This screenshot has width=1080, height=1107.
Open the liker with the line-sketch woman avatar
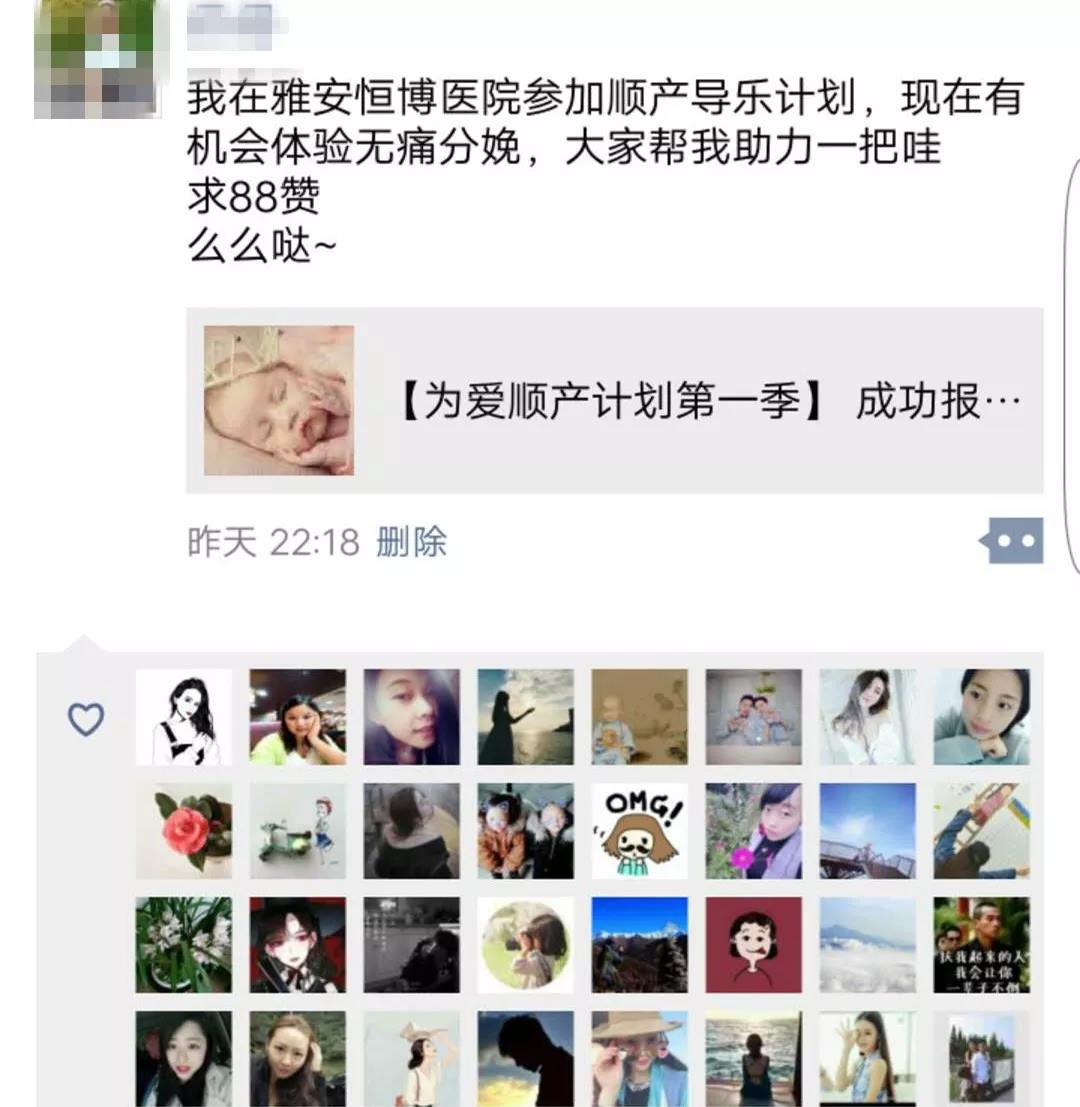point(184,717)
